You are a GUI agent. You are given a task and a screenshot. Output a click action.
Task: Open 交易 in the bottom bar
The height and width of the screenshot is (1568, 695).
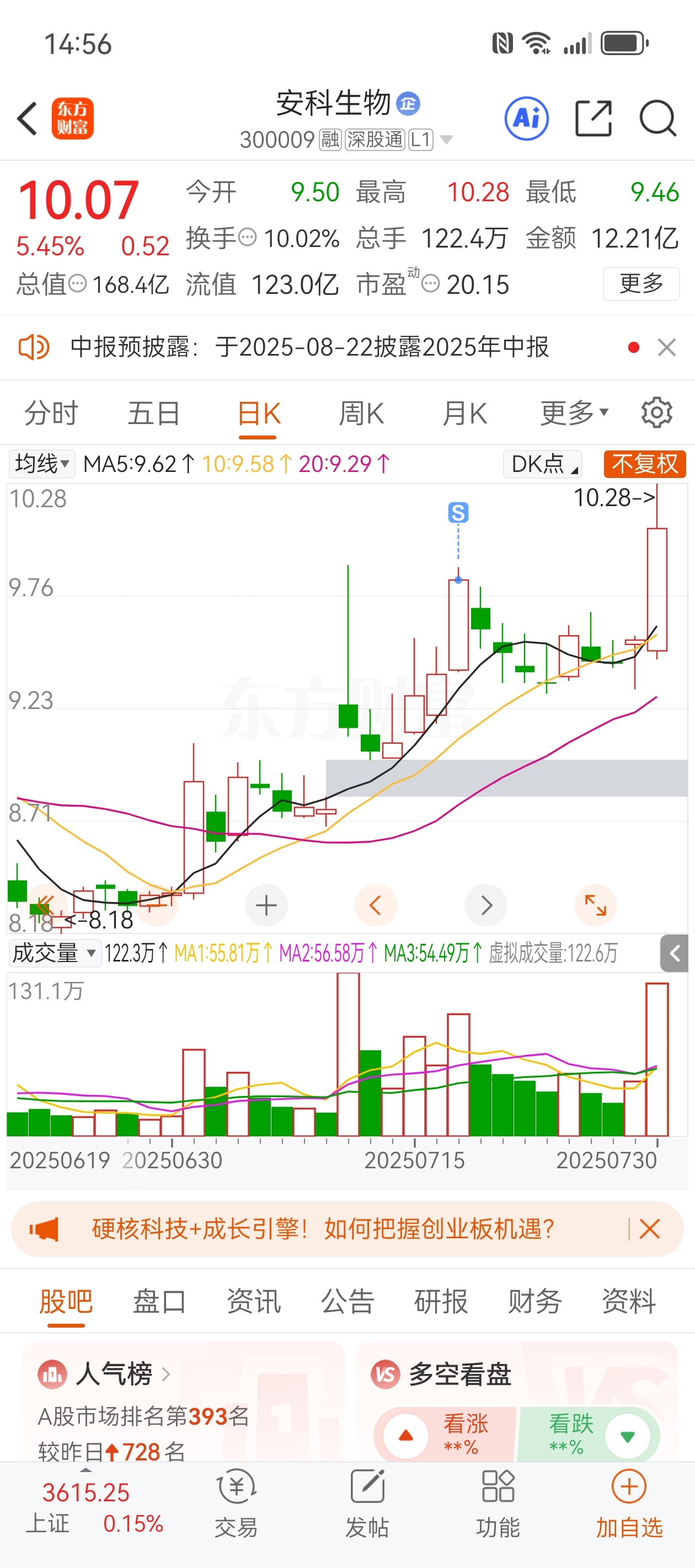pos(236,1503)
